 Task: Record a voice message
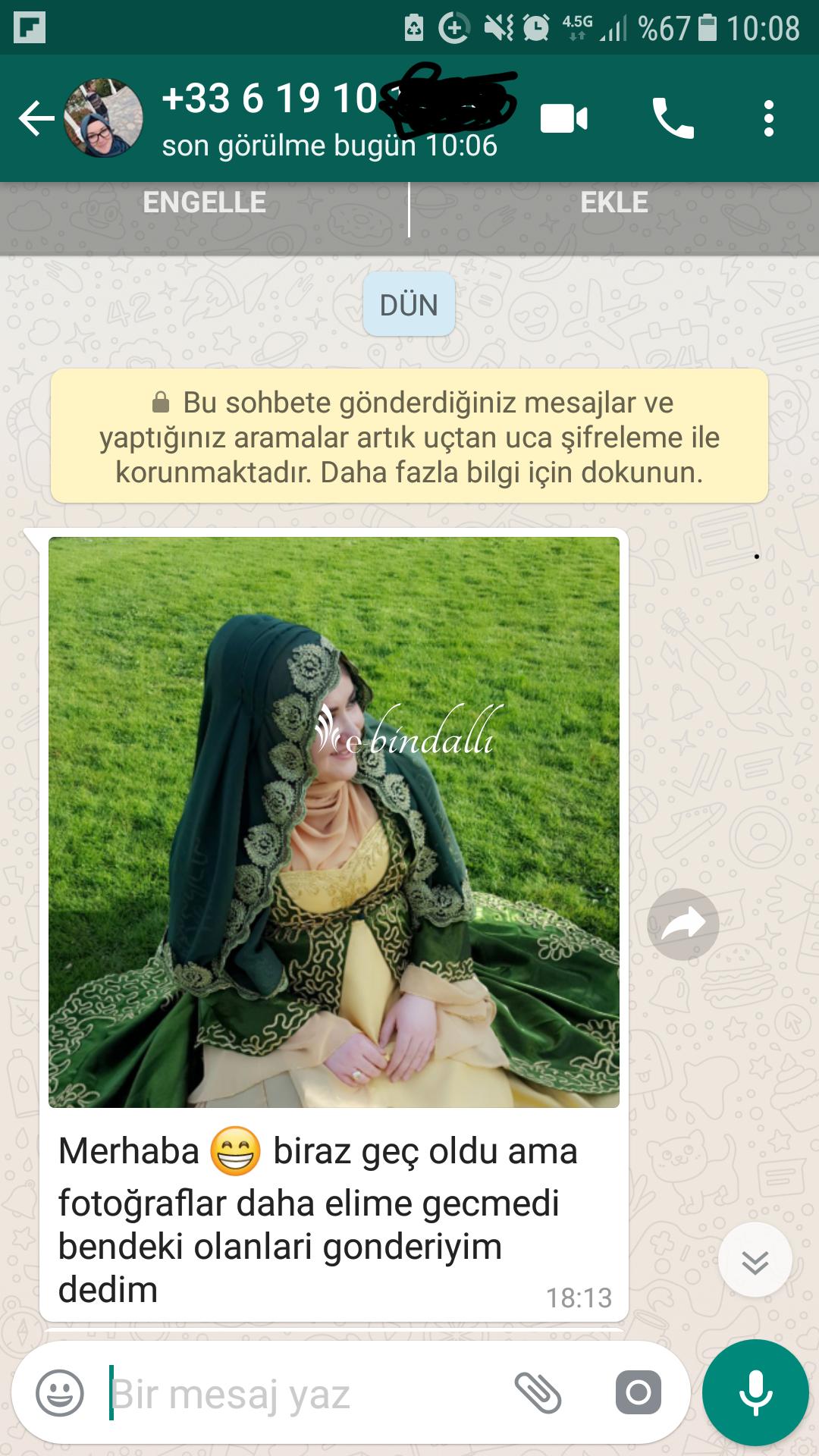[x=755, y=1393]
